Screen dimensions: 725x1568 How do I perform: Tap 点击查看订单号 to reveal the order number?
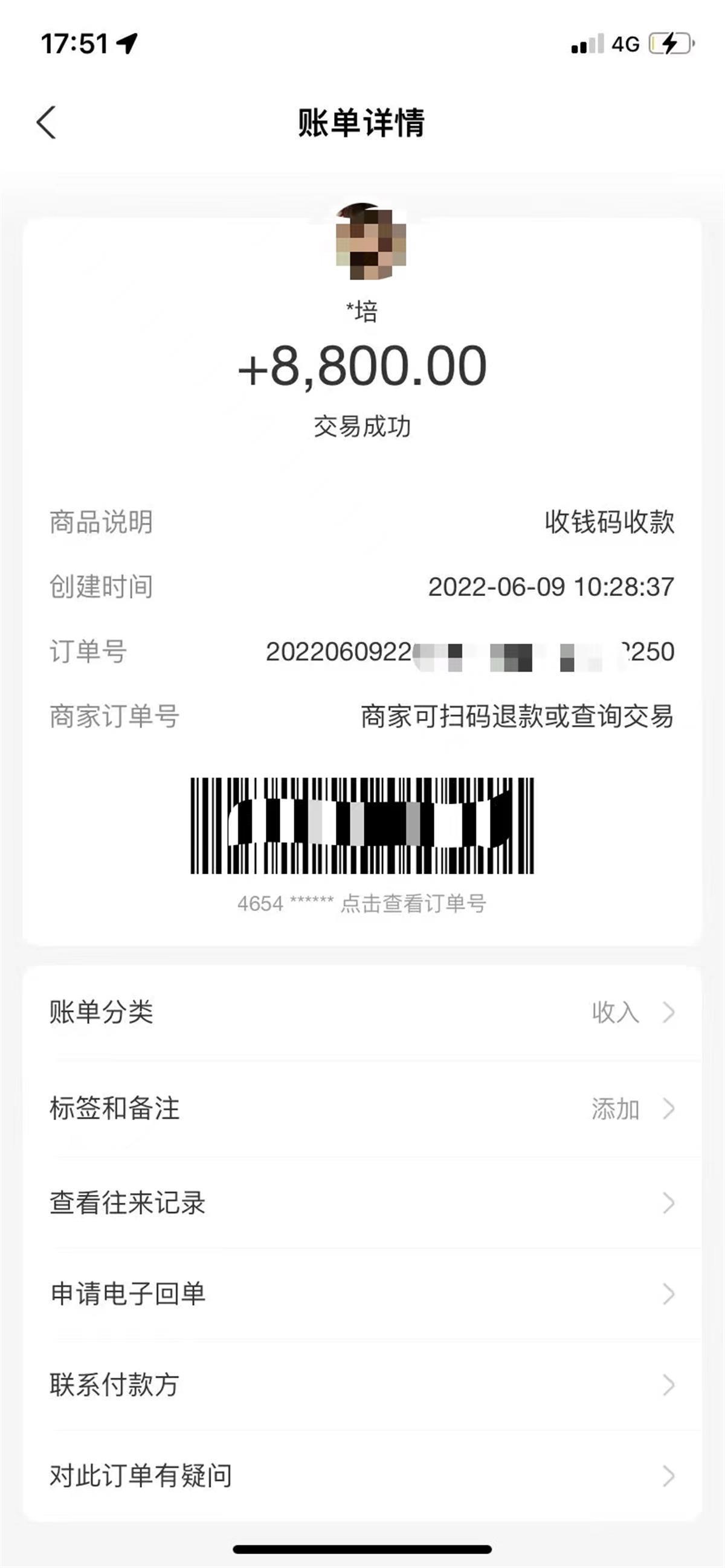tap(413, 903)
